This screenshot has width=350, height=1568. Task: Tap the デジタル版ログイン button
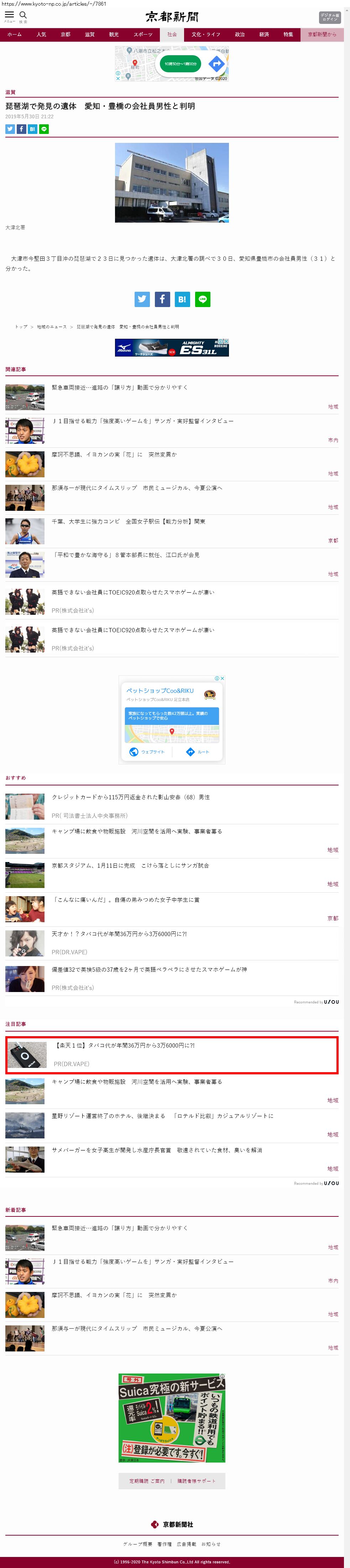tap(329, 18)
